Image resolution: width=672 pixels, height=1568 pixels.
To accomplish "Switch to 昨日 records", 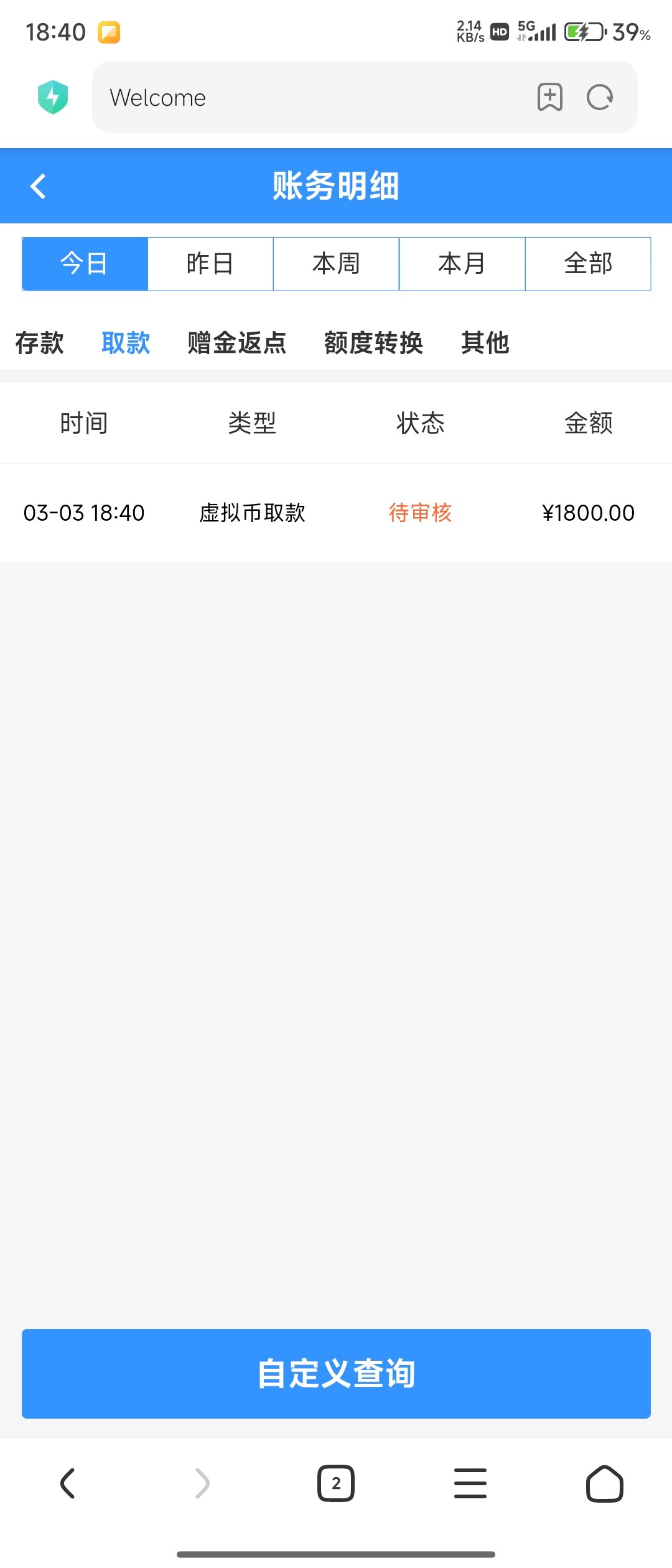I will [x=210, y=264].
